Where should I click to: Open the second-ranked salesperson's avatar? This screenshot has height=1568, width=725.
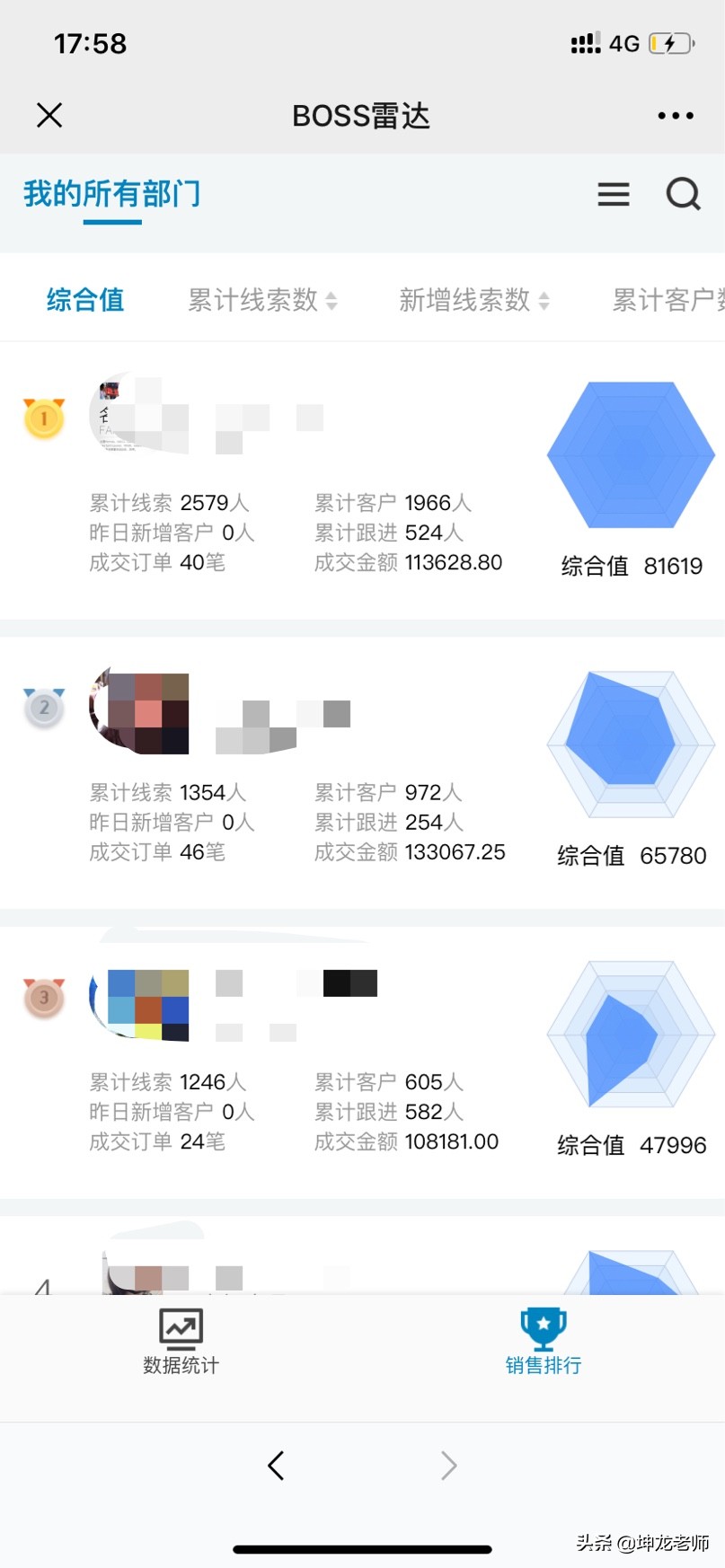point(139,712)
